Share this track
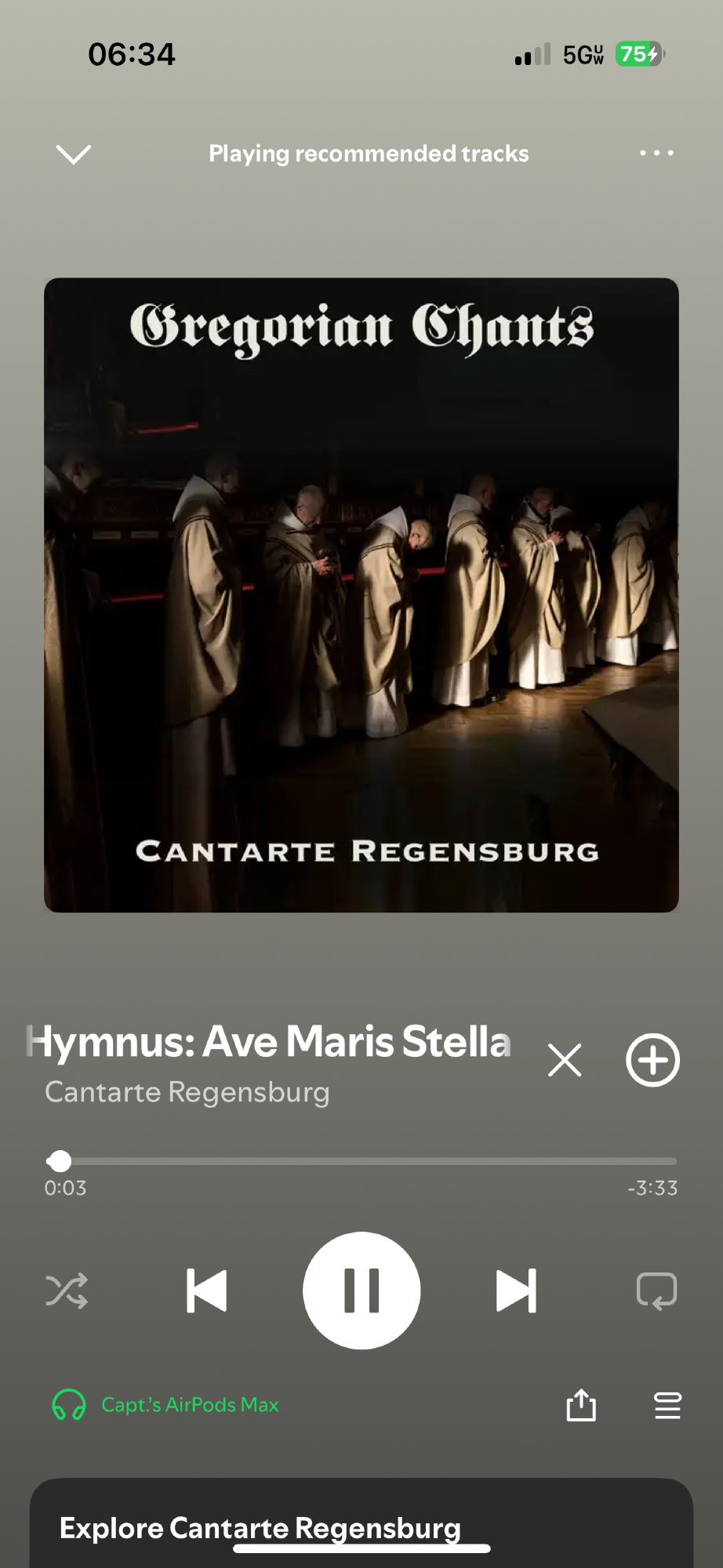 coord(581,1405)
